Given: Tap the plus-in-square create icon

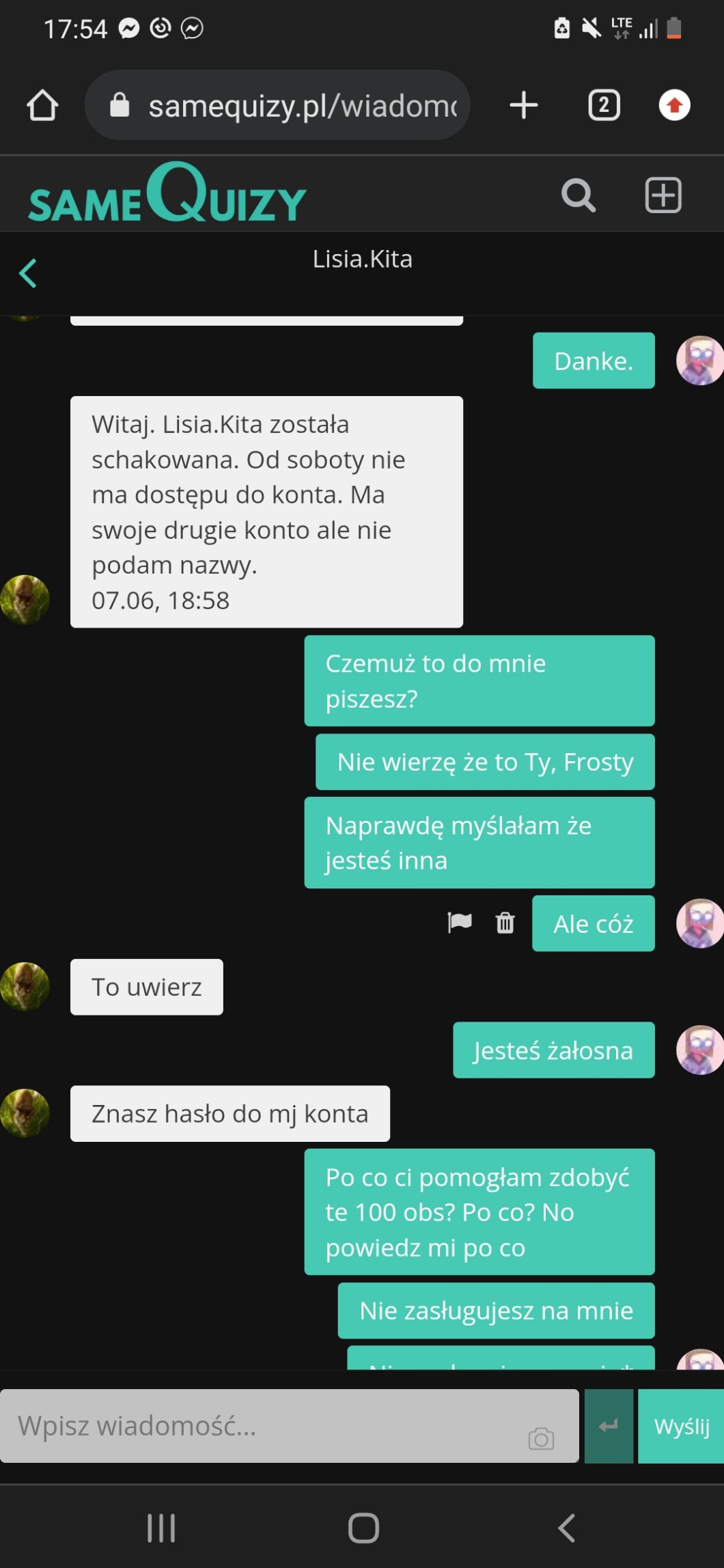Looking at the screenshot, I should coord(663,195).
